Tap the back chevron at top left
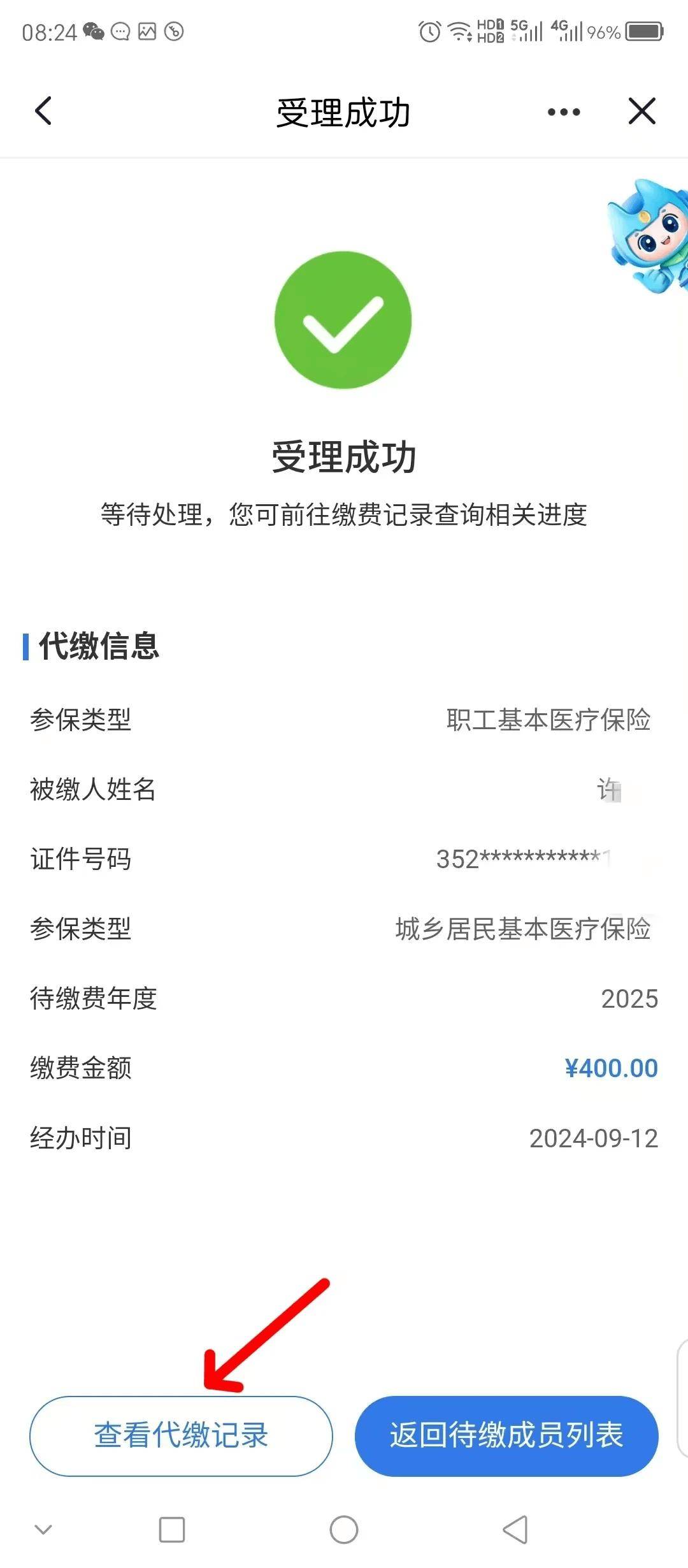The width and height of the screenshot is (688, 1568). pyautogui.click(x=43, y=112)
